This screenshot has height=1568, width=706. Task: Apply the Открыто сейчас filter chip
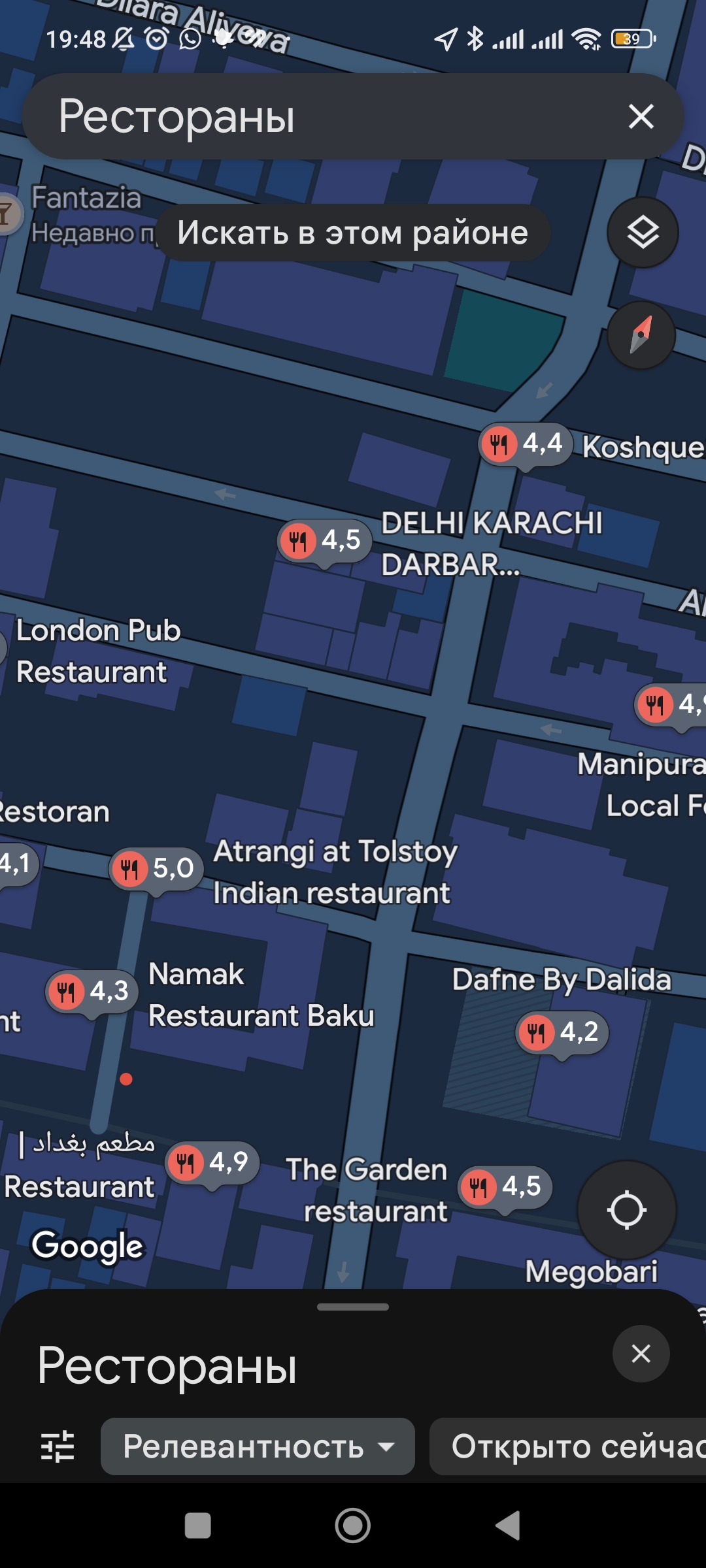tap(567, 1446)
